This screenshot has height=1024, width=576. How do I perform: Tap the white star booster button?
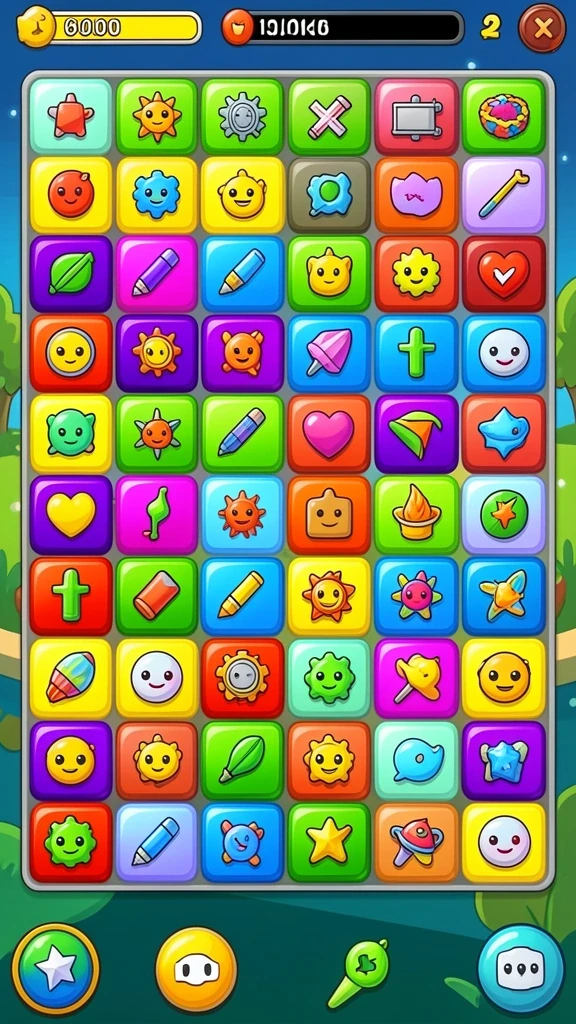coord(56,968)
